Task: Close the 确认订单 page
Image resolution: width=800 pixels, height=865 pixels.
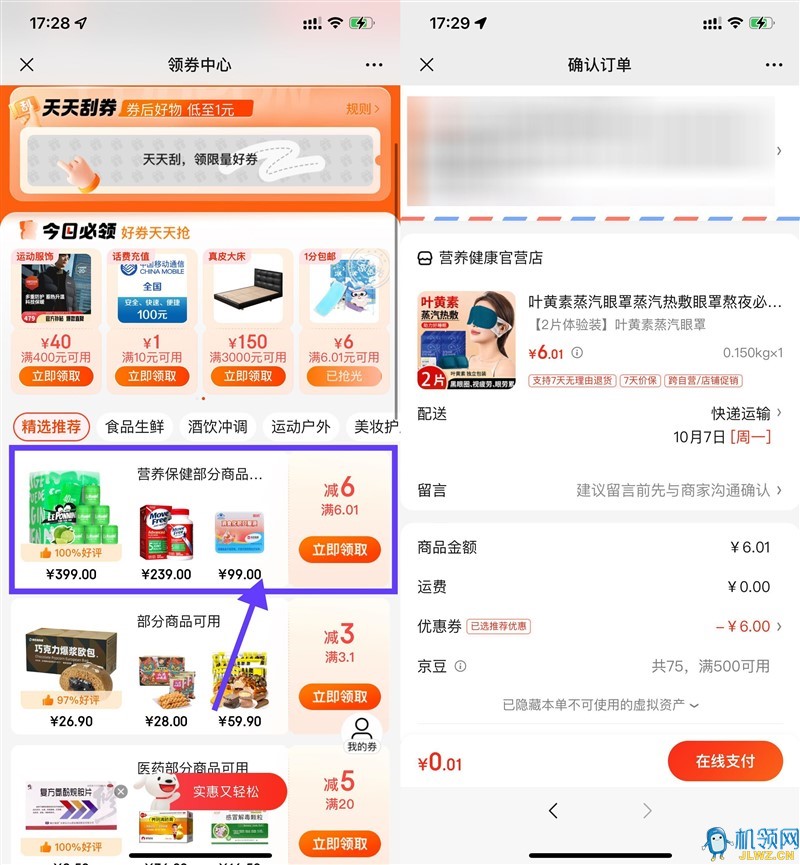Action: pos(427,65)
